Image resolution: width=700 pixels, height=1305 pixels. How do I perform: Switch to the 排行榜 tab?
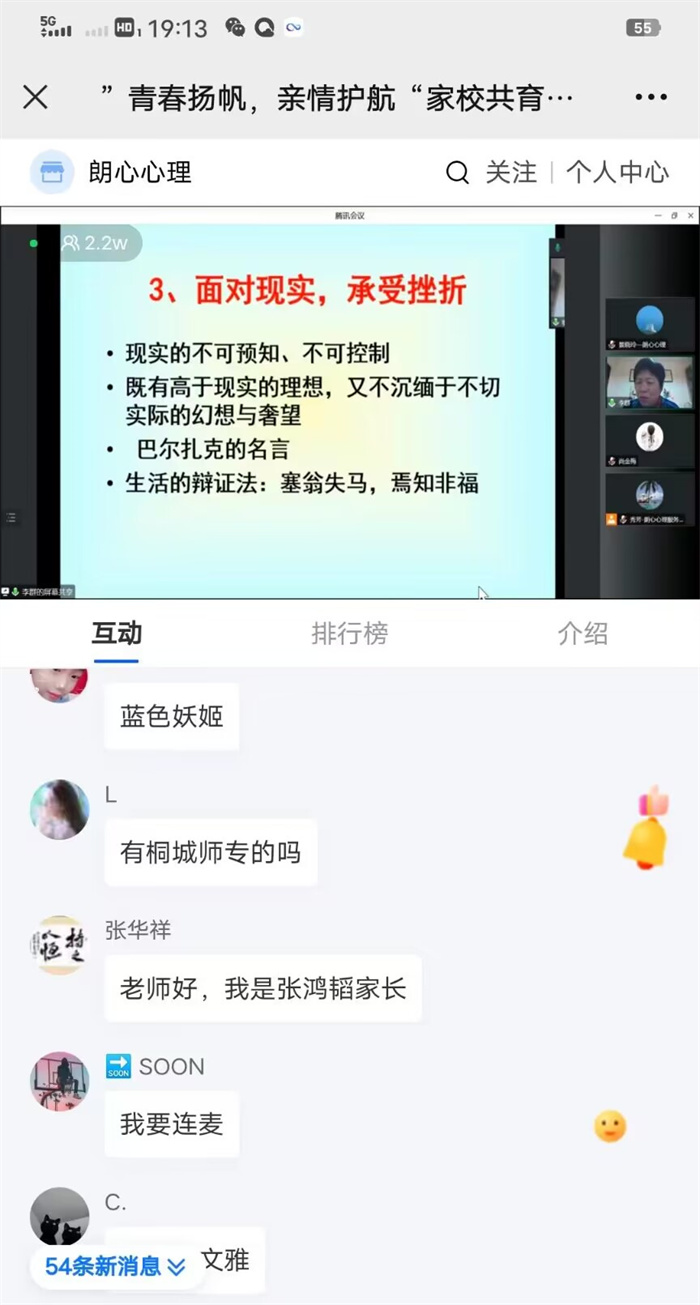(349, 633)
